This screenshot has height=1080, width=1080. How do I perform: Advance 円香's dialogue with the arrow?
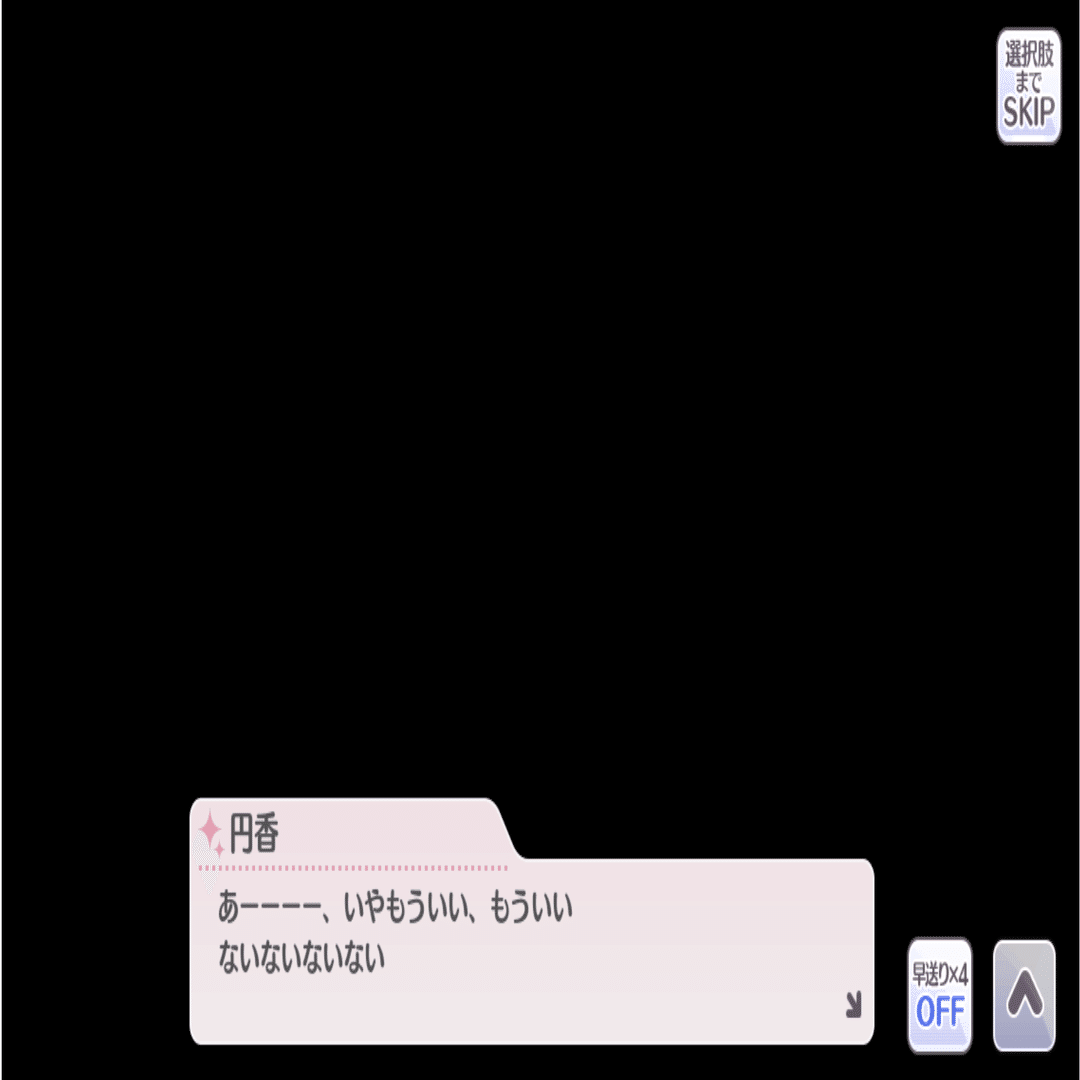tap(853, 1004)
